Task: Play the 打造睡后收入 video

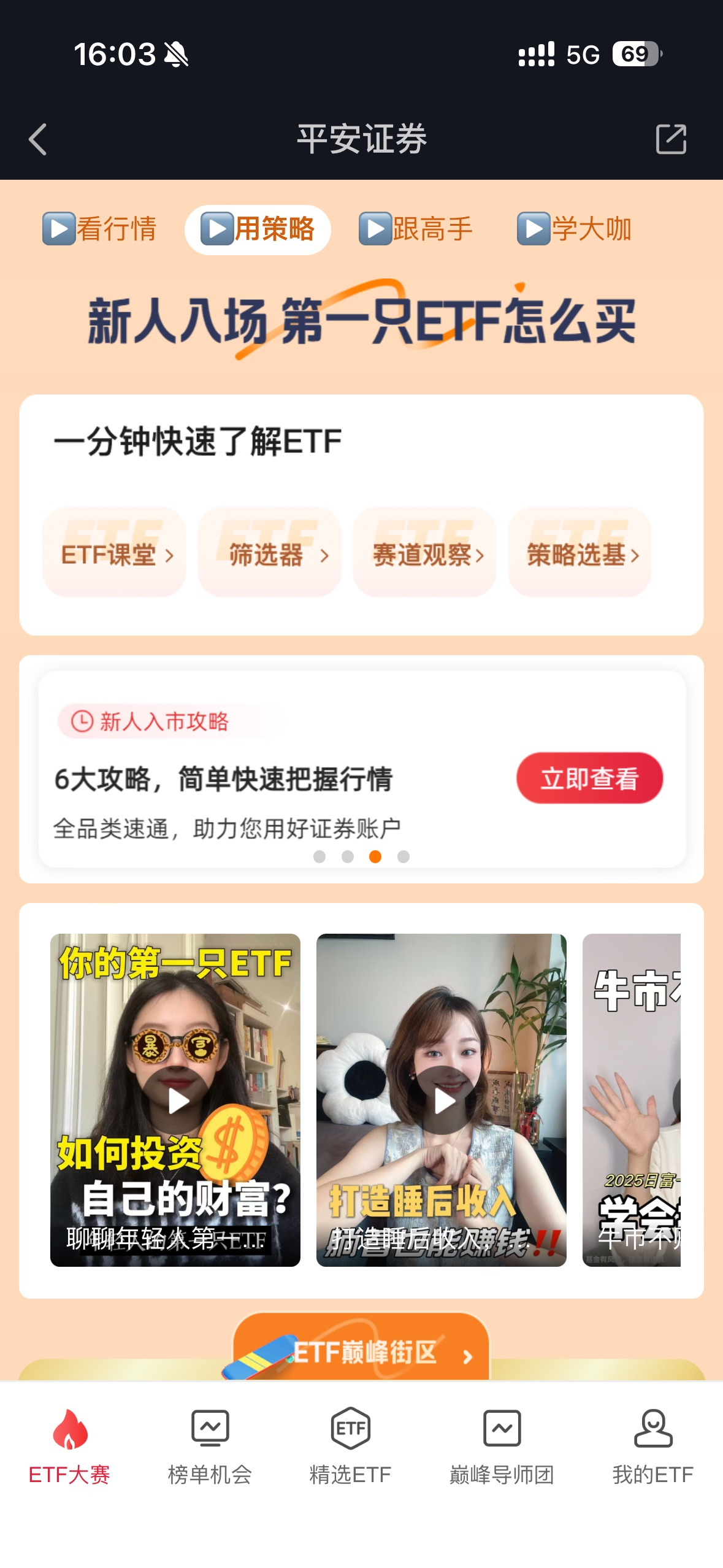Action: click(442, 1100)
